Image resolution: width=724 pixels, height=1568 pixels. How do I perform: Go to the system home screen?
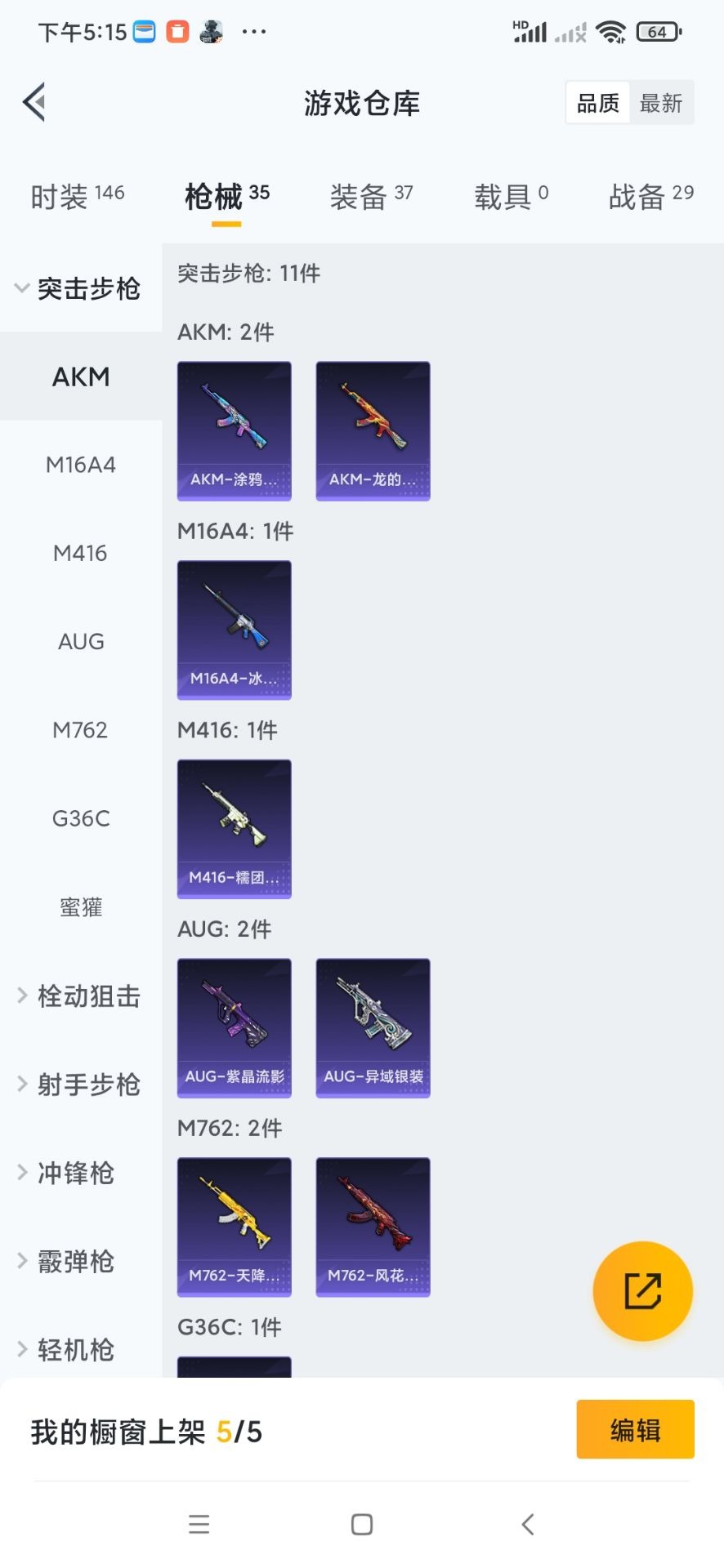[362, 1524]
